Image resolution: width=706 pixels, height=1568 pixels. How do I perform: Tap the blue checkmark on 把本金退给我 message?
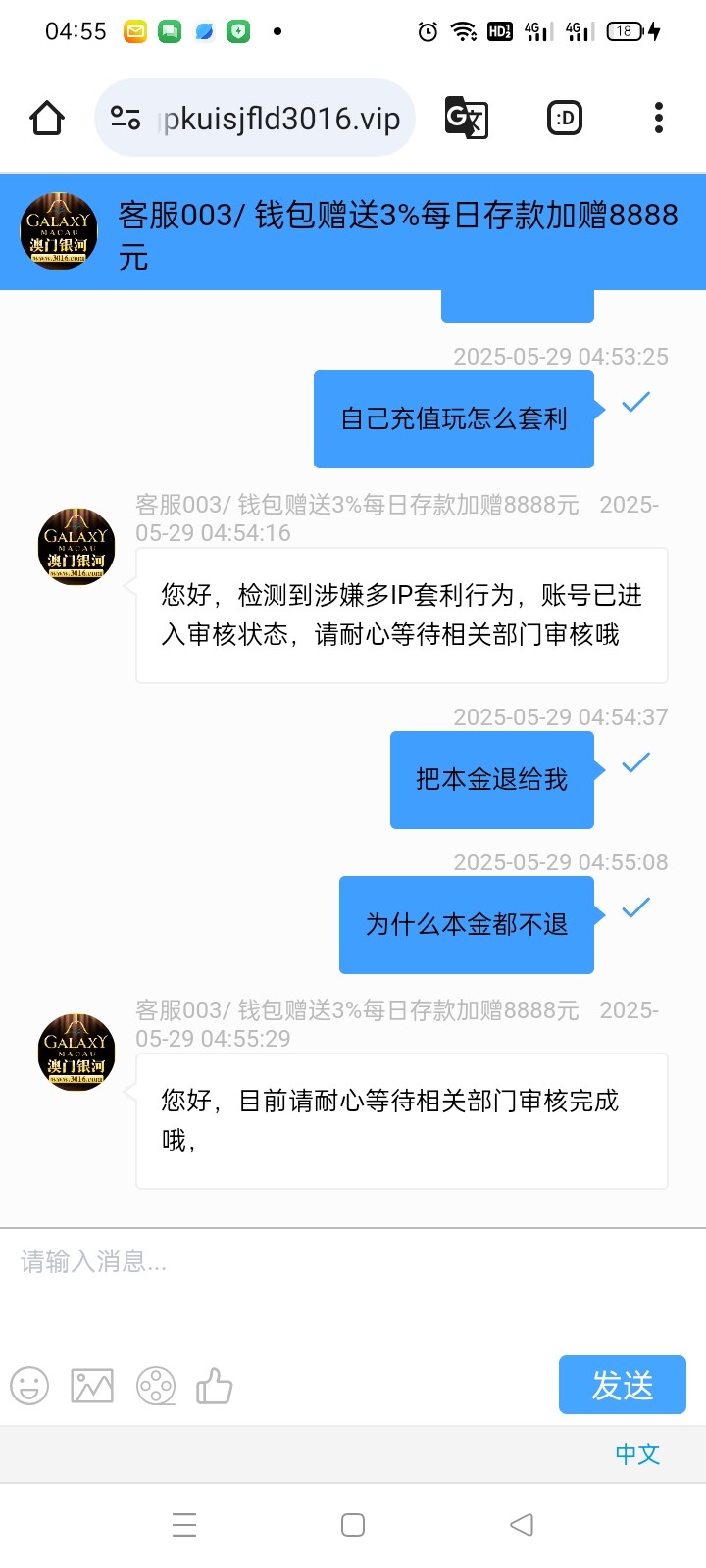click(x=635, y=760)
